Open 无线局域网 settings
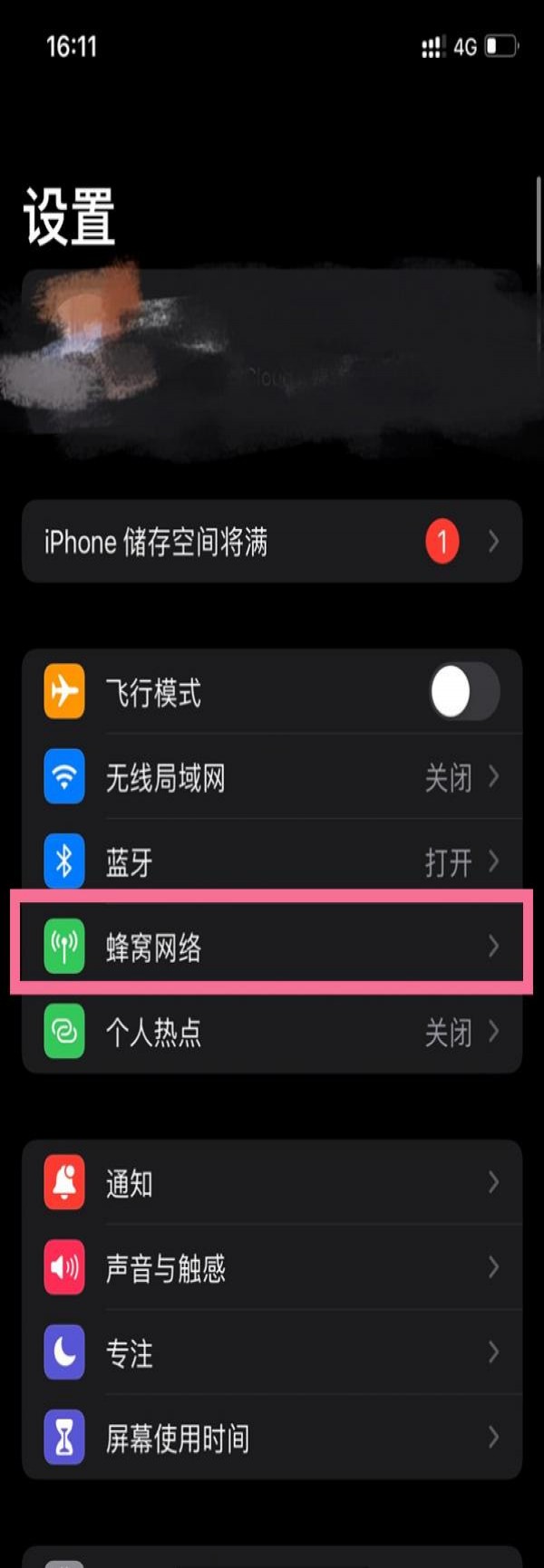Viewport: 544px width, 1568px height. click(x=272, y=777)
